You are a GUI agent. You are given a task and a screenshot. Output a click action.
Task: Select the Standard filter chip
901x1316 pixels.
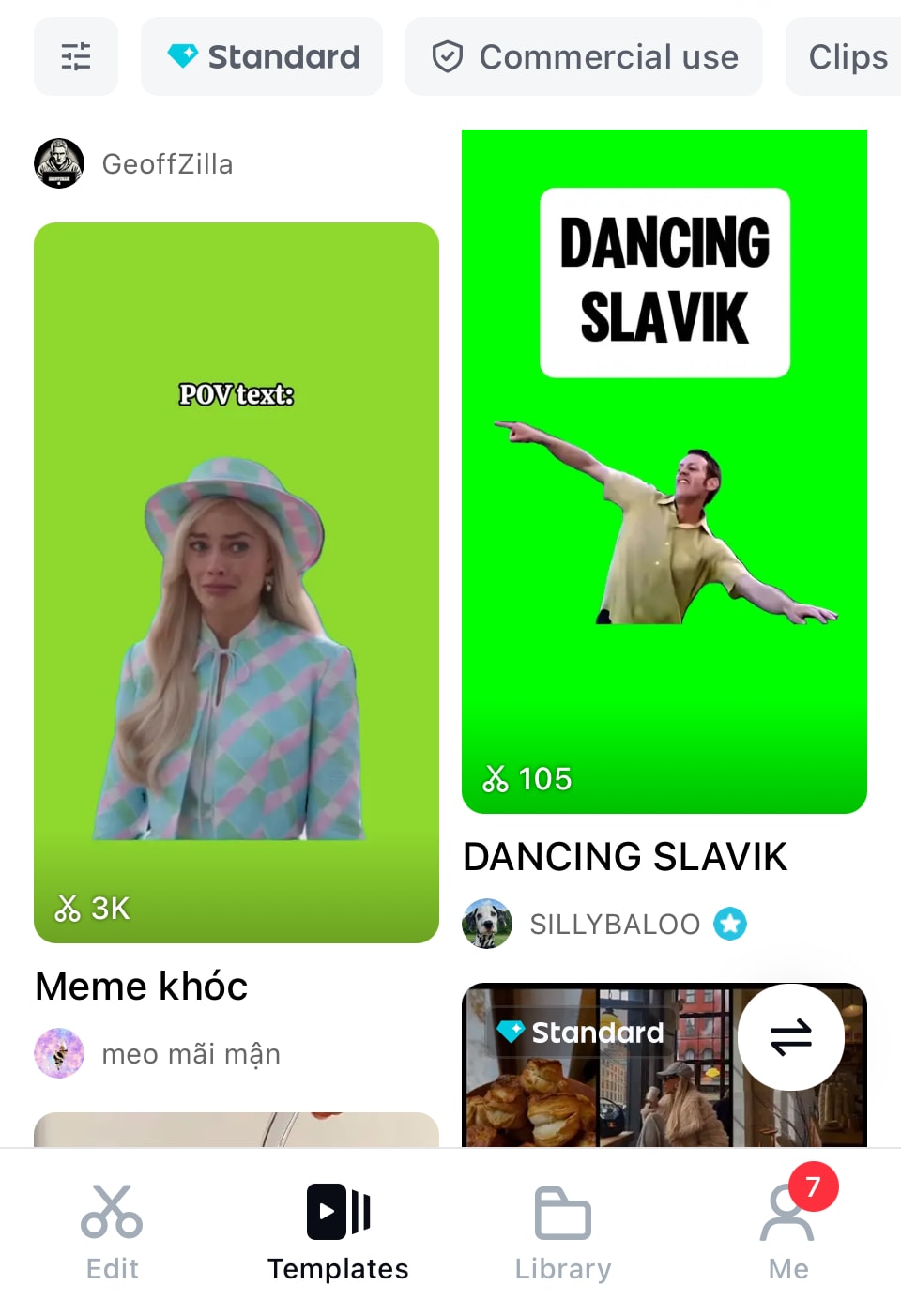262,56
